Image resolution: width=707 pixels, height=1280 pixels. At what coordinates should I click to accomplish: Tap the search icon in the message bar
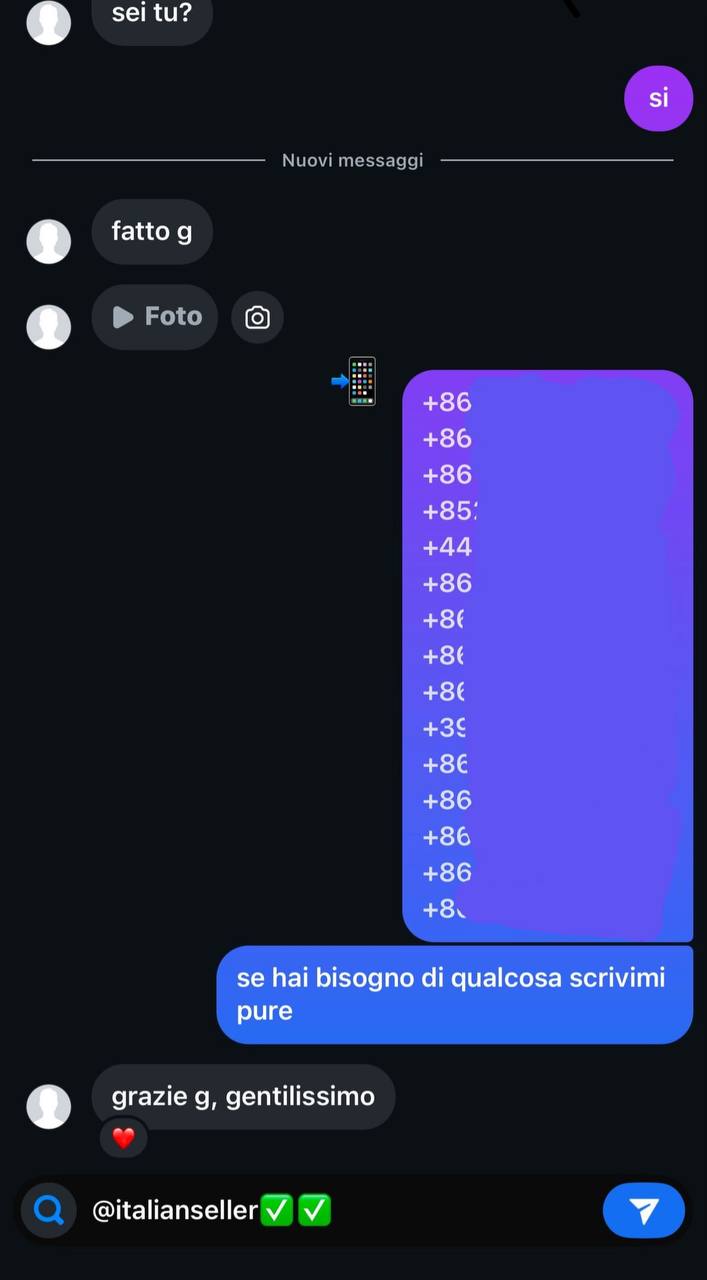tap(48, 1211)
